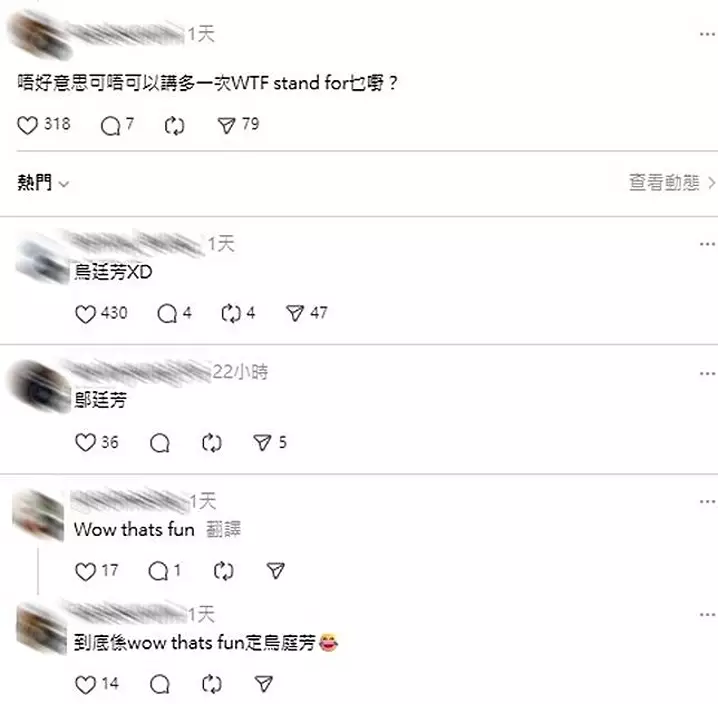Reply to the Wow thats fun comment
The height and width of the screenshot is (704, 718).
coord(159,571)
